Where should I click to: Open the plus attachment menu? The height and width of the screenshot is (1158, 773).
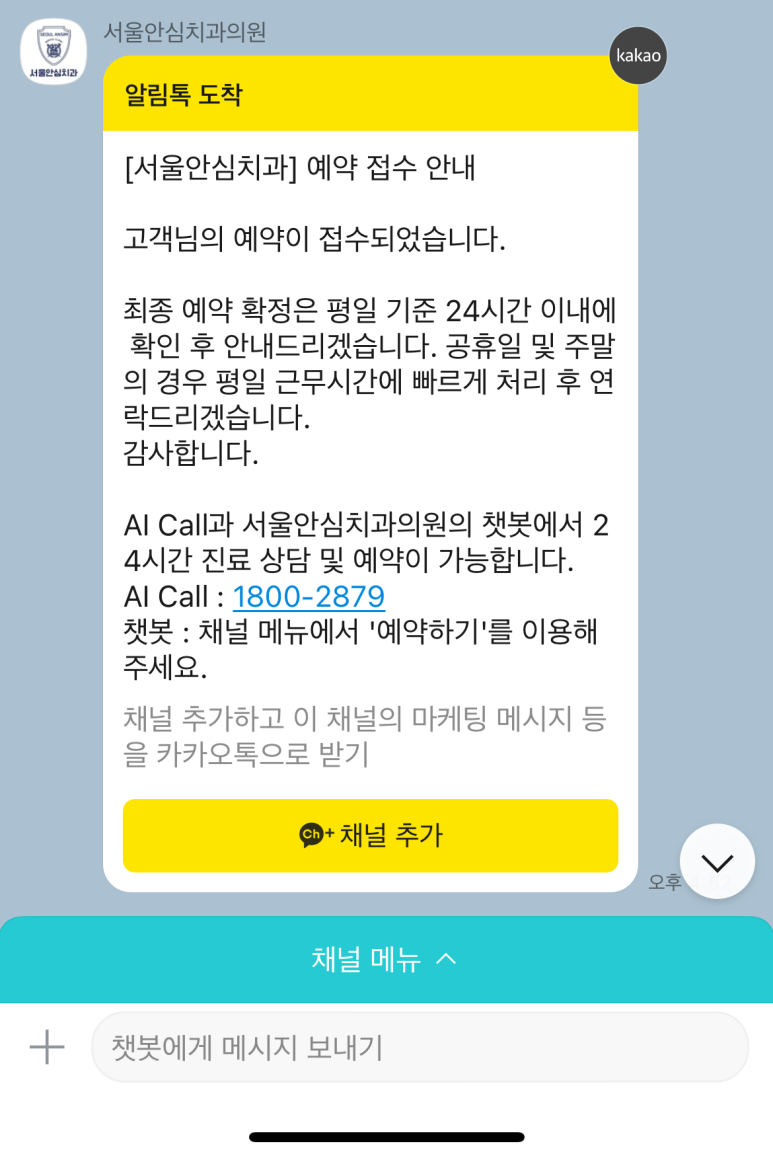tap(47, 1047)
